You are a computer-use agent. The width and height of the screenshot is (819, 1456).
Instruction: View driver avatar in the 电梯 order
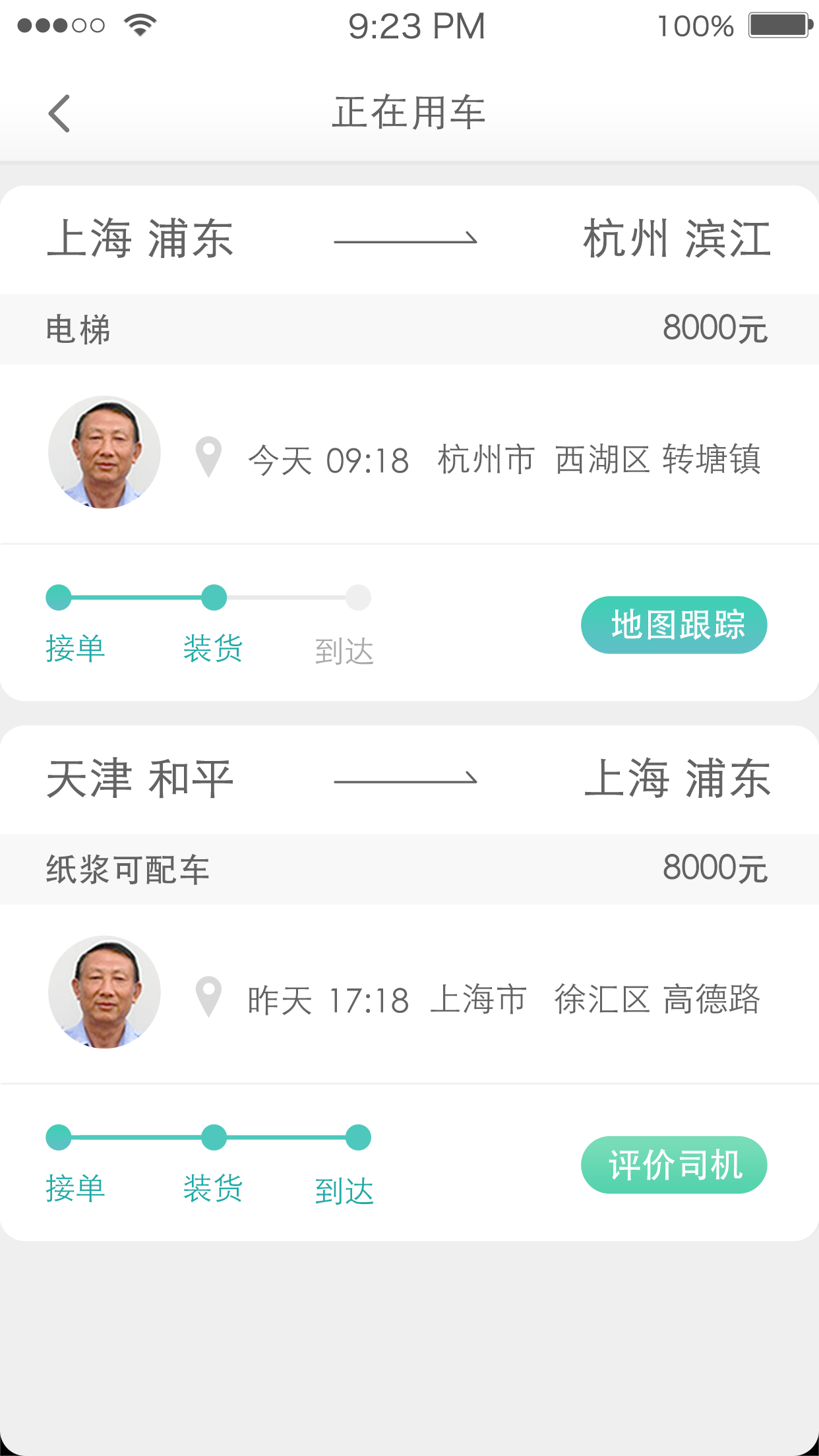(x=104, y=452)
